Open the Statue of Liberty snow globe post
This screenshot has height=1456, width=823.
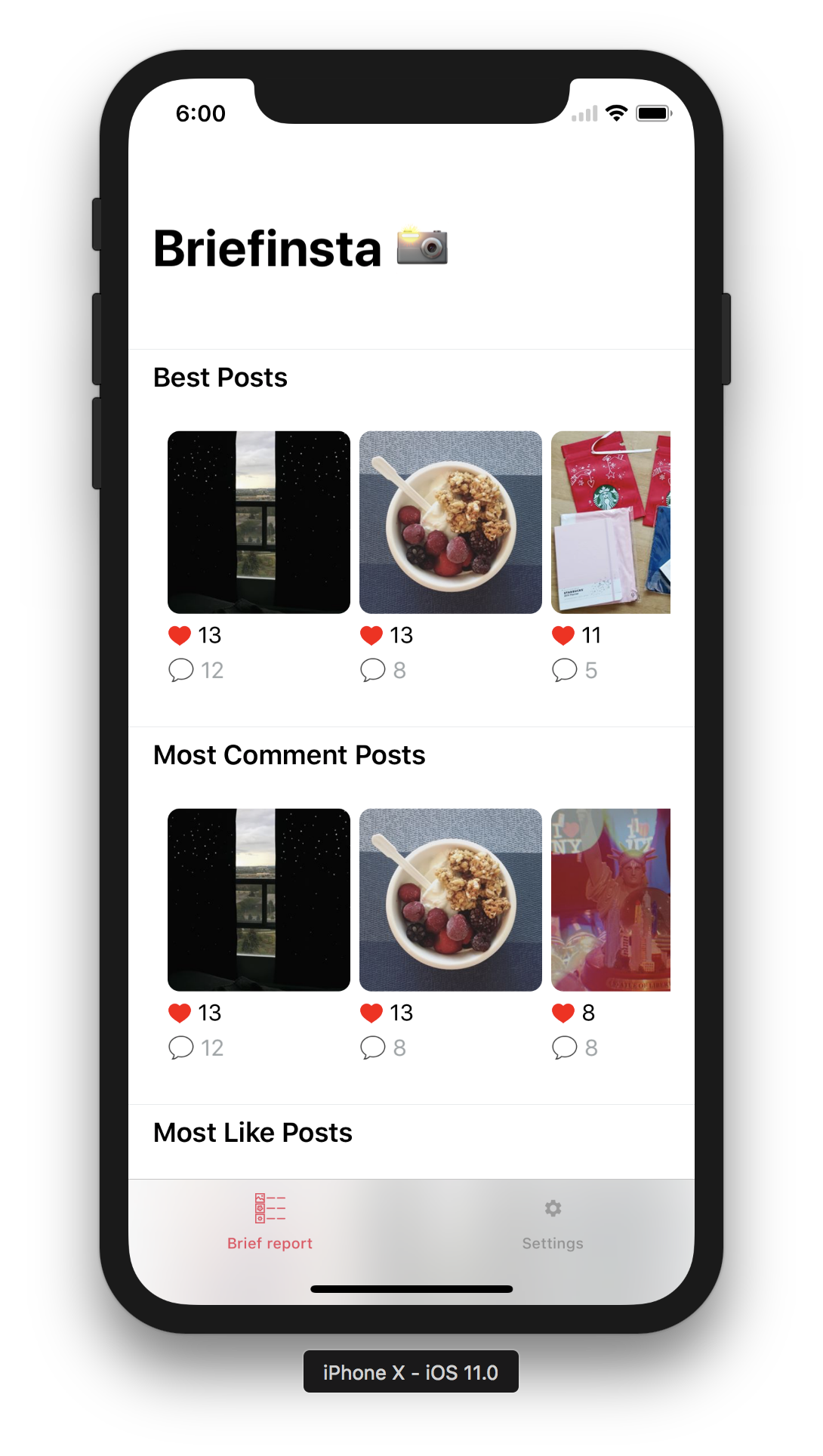pyautogui.click(x=610, y=899)
